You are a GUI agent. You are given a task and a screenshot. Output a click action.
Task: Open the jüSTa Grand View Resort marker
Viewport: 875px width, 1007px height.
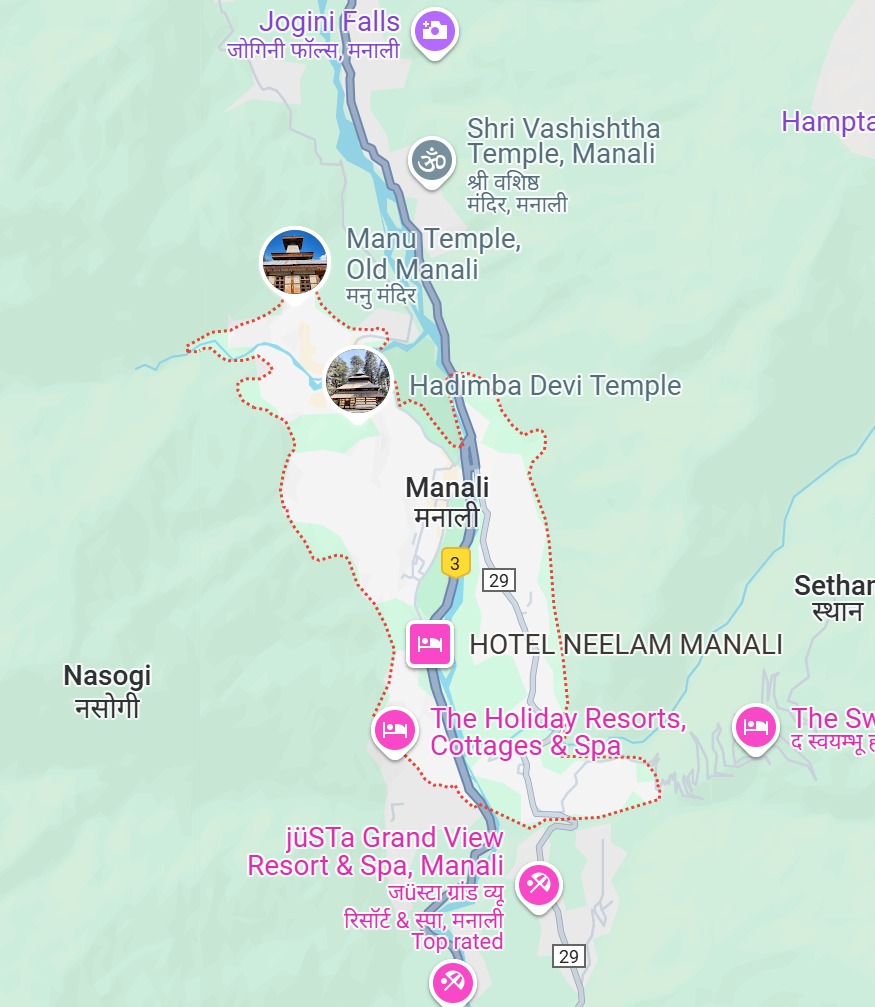[x=539, y=884]
